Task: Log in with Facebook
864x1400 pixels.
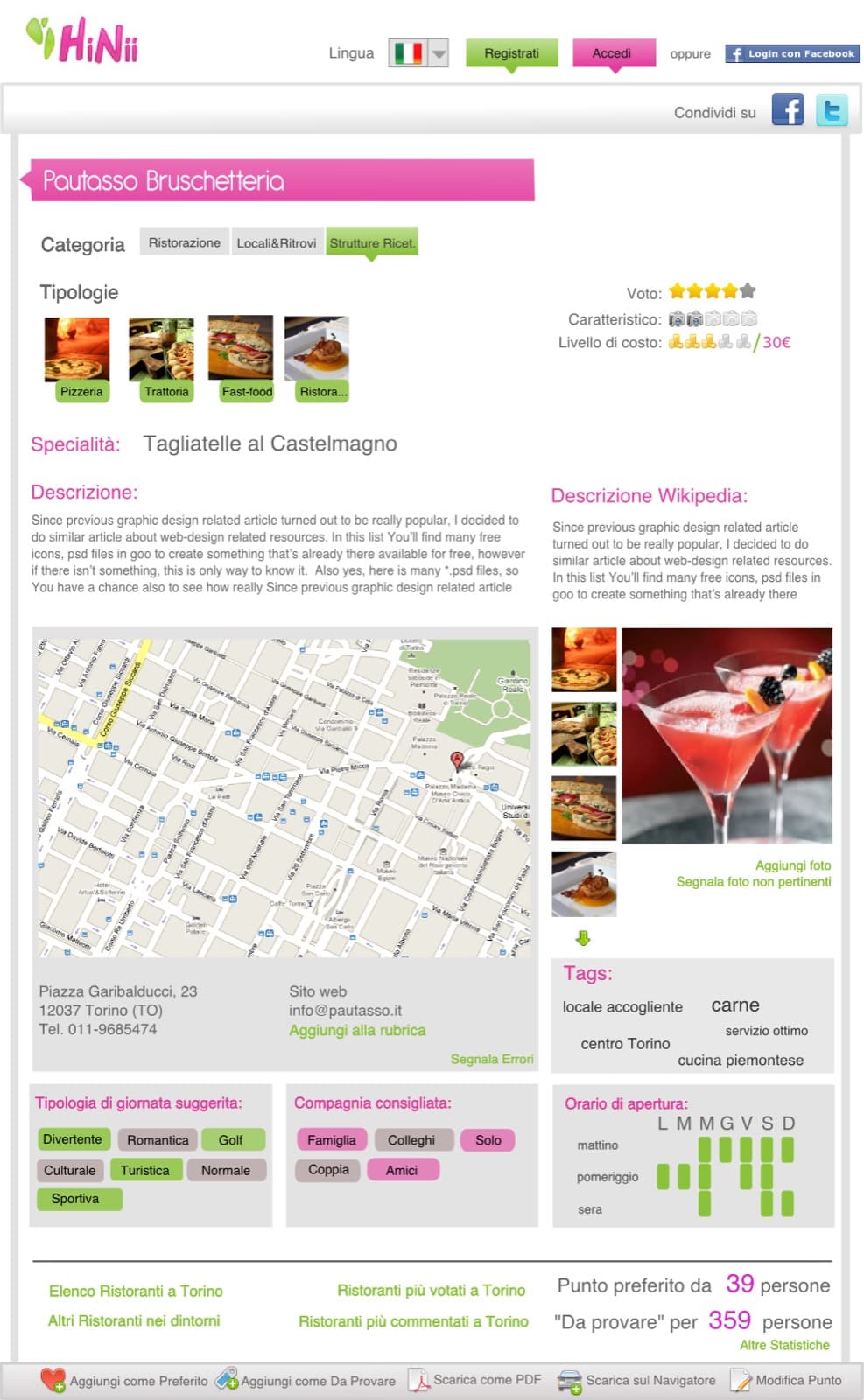Action: pyautogui.click(x=792, y=53)
